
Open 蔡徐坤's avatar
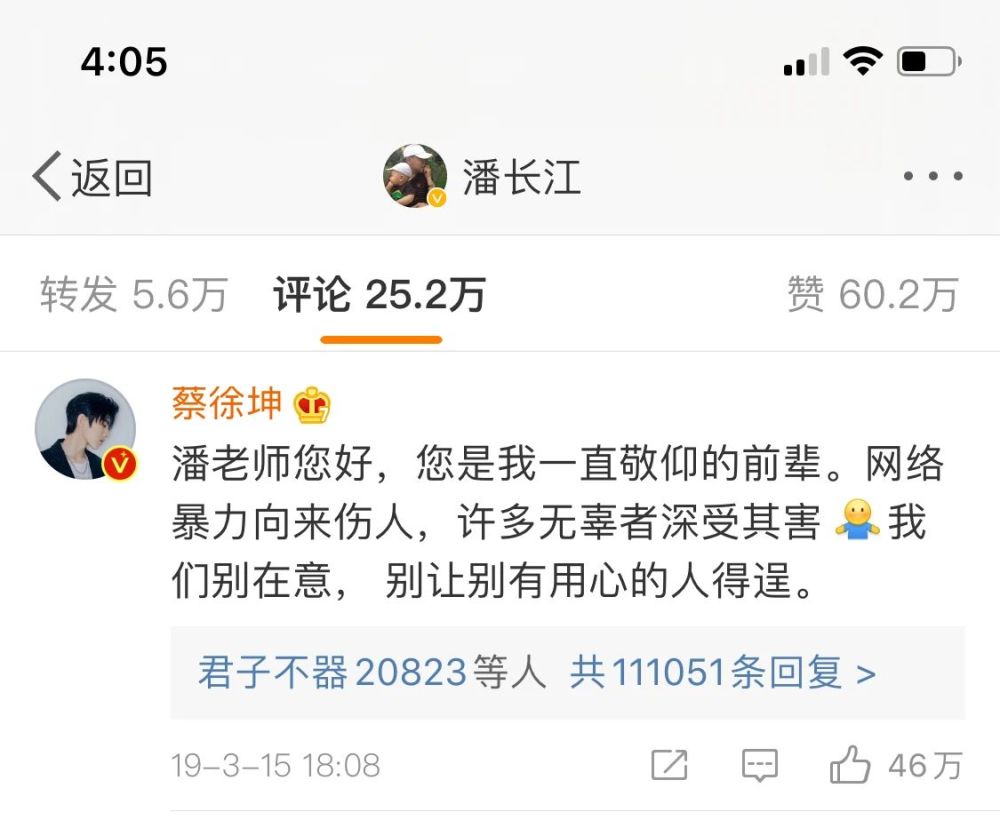point(85,429)
